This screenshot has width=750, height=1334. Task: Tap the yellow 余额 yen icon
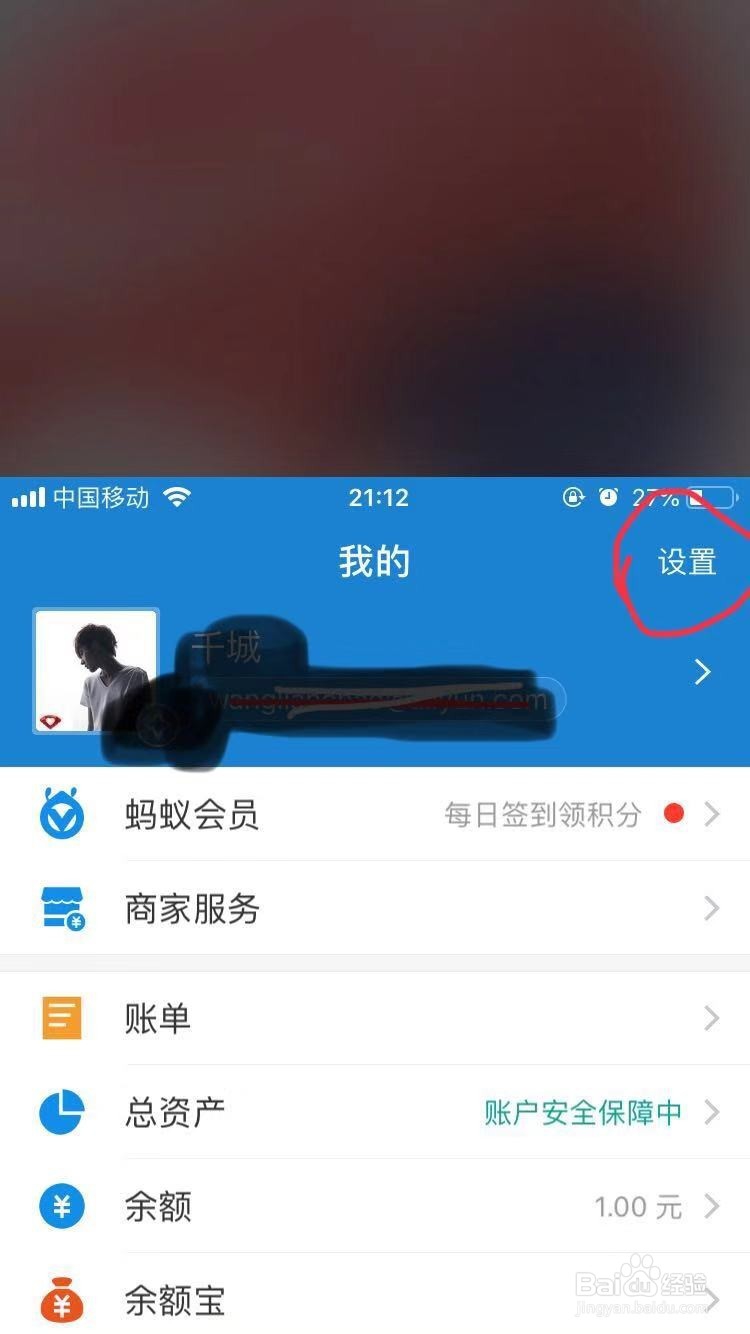click(x=62, y=1207)
